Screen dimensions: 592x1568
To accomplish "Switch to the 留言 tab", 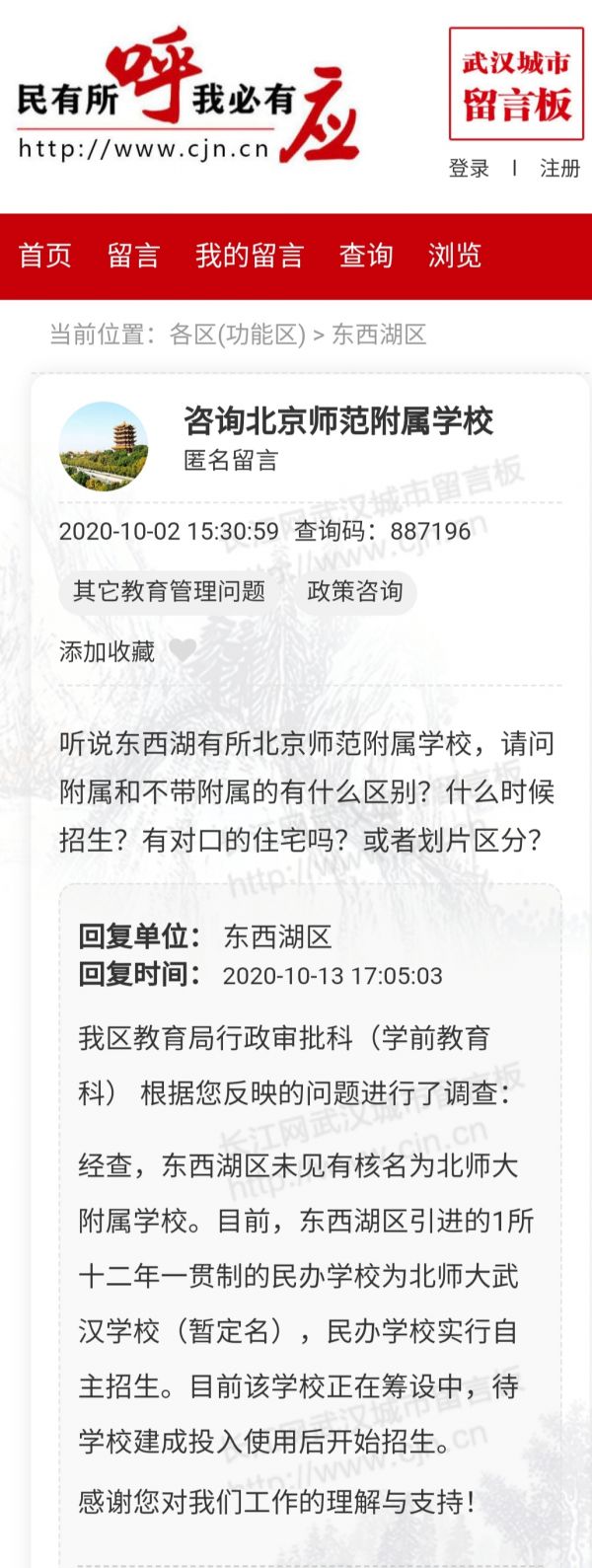I will (133, 256).
